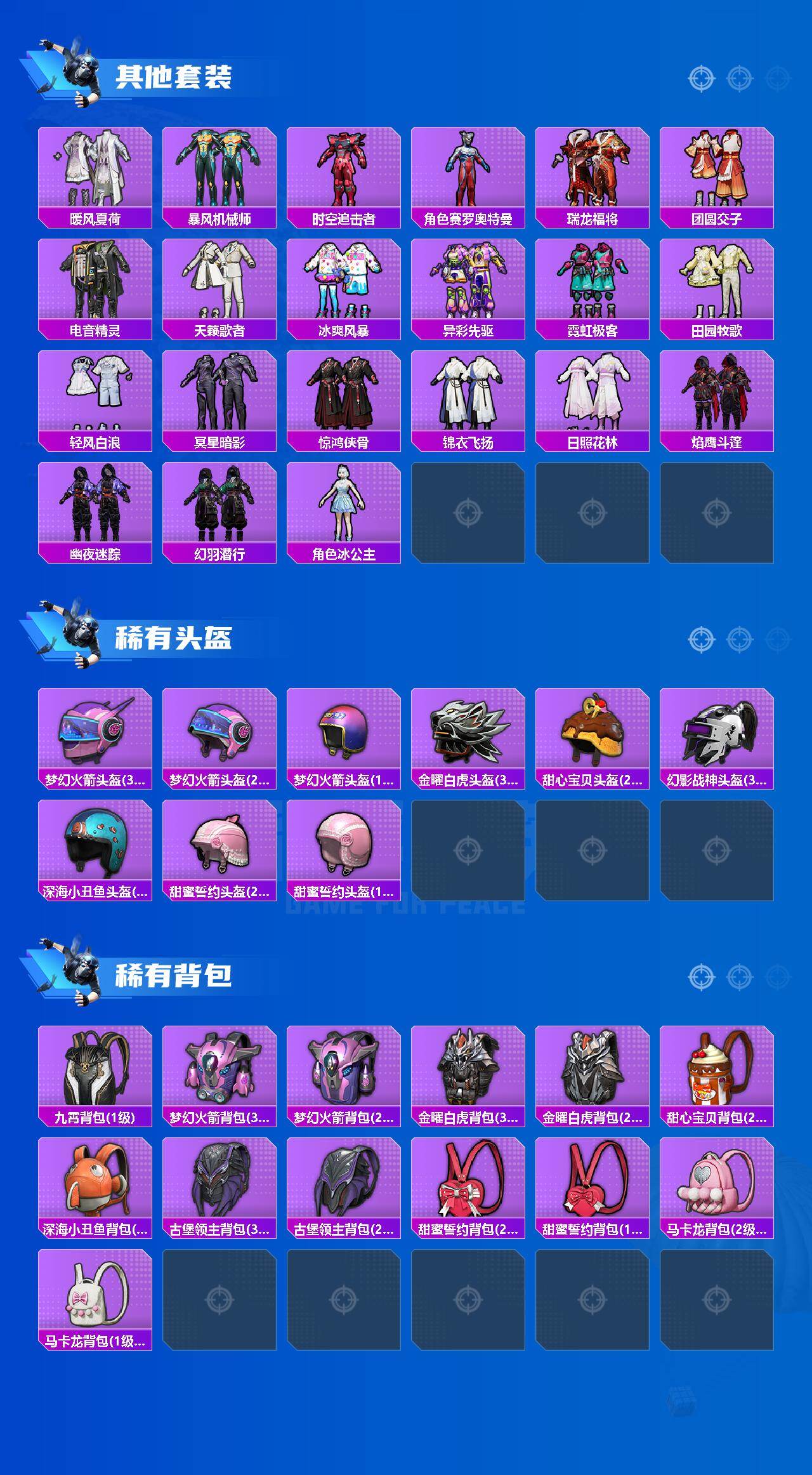The image size is (812, 1475).
Task: Click the 暴风机械师 outfit thumbnail
Action: point(219,168)
